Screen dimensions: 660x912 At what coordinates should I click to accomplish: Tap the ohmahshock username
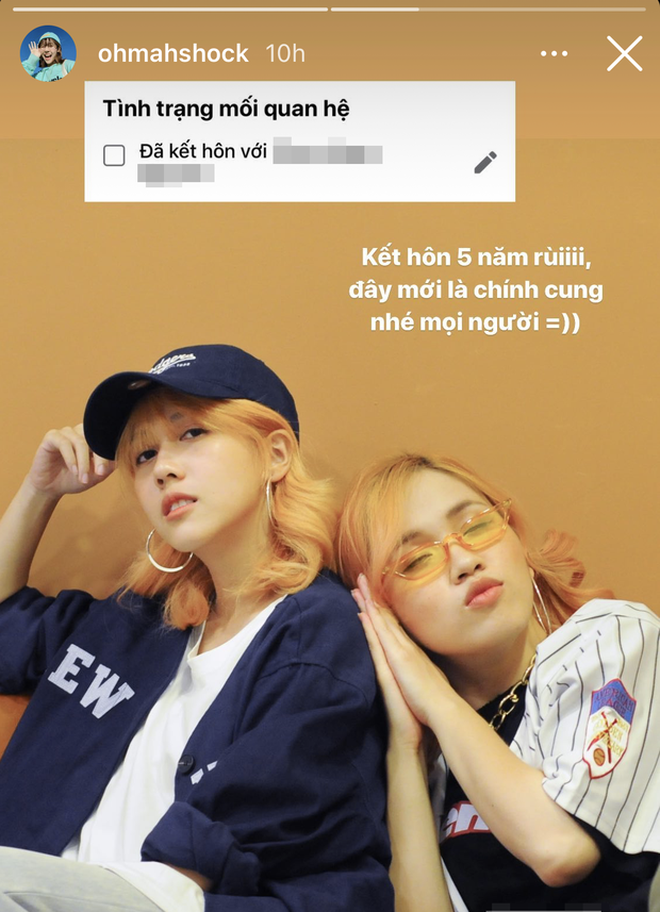pyautogui.click(x=170, y=53)
